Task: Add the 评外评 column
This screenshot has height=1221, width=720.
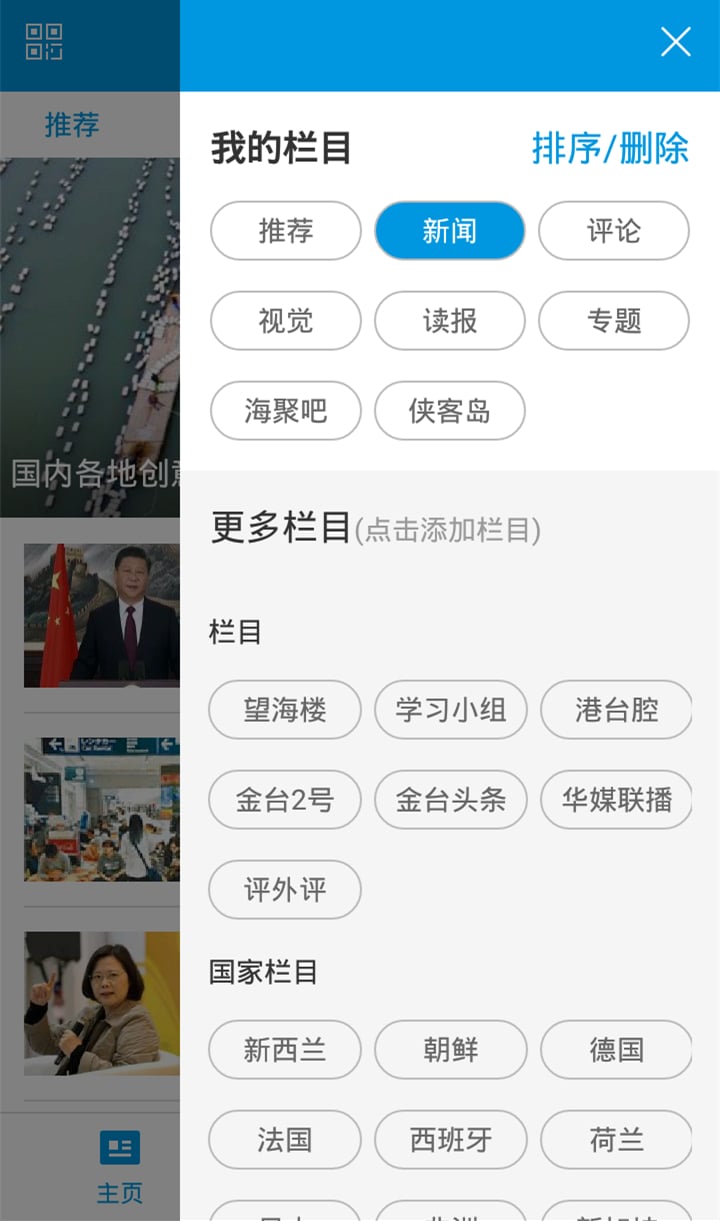Action: (x=284, y=890)
